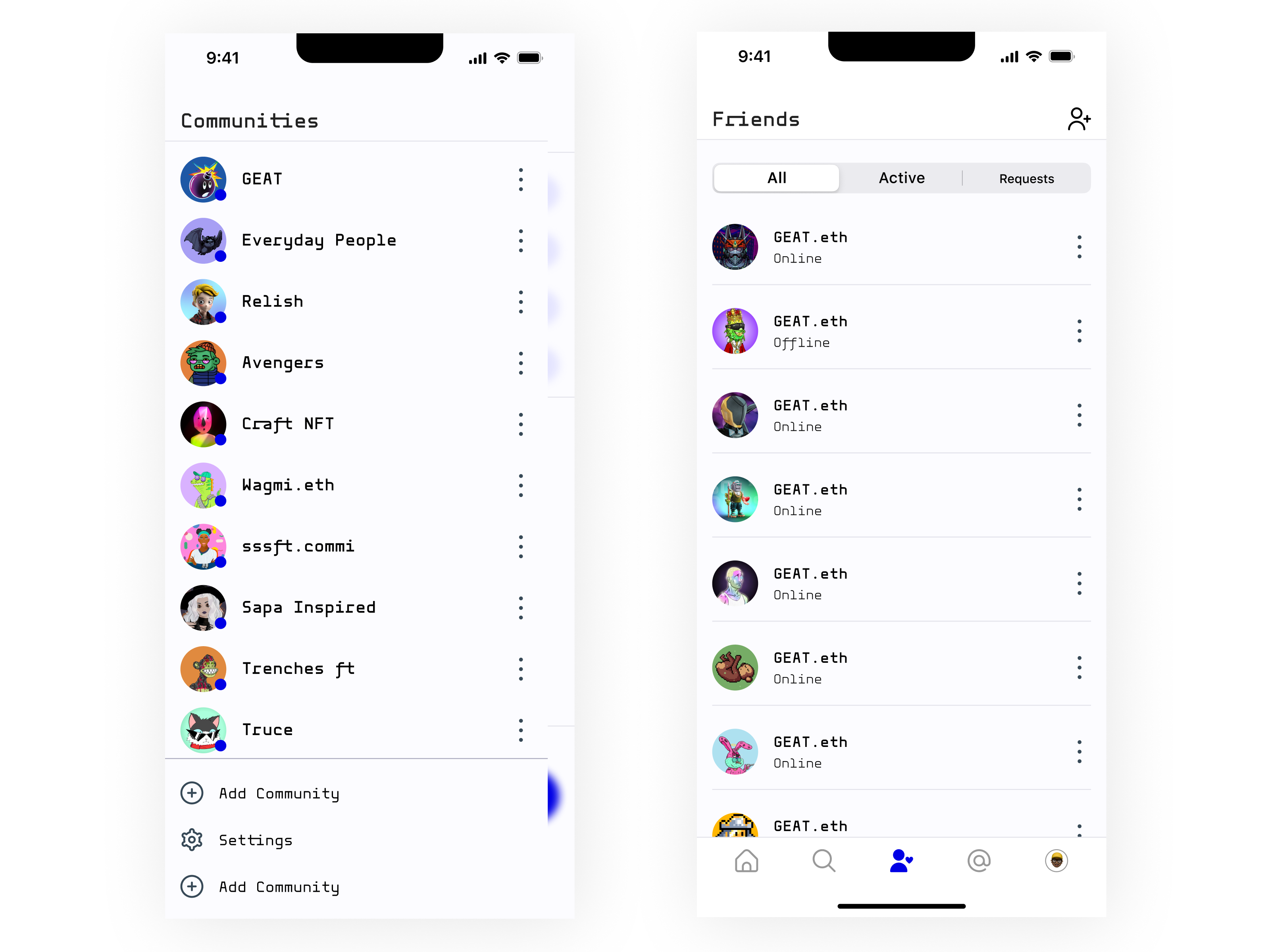Tap the add friend icon
This screenshot has width=1270, height=952.
click(x=1078, y=119)
